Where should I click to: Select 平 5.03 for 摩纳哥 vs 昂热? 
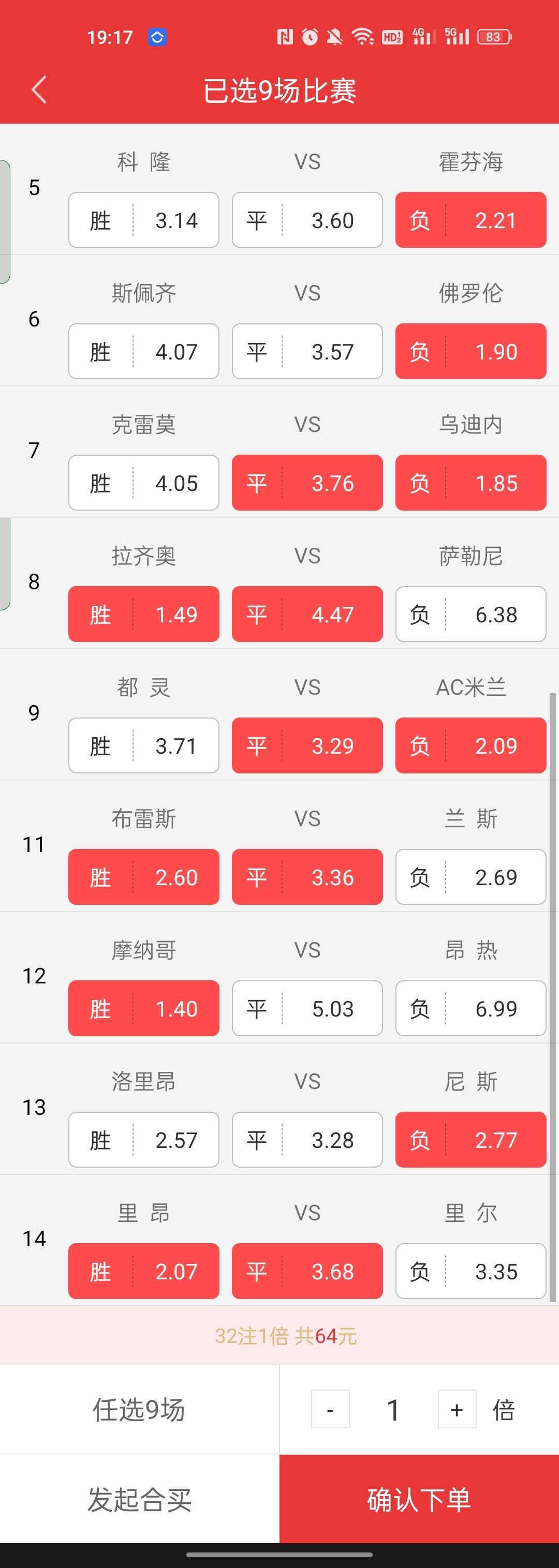[x=307, y=1009]
